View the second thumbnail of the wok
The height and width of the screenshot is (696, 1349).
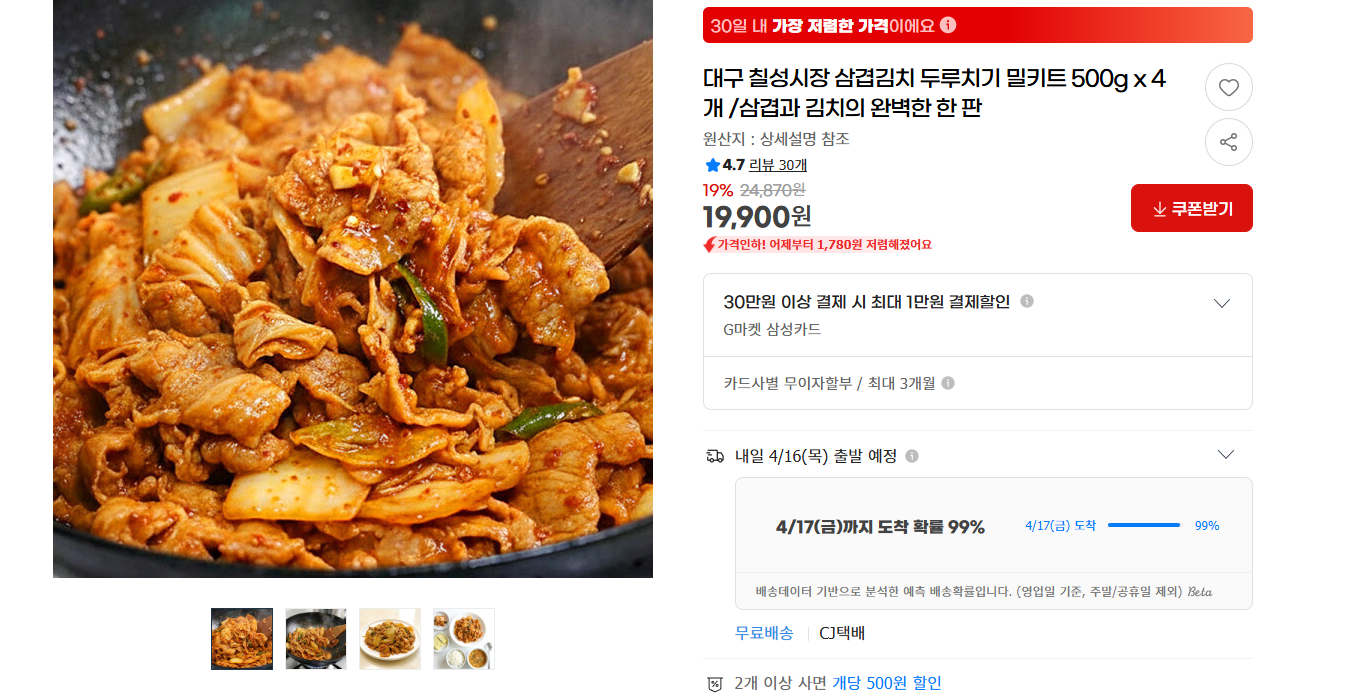316,639
